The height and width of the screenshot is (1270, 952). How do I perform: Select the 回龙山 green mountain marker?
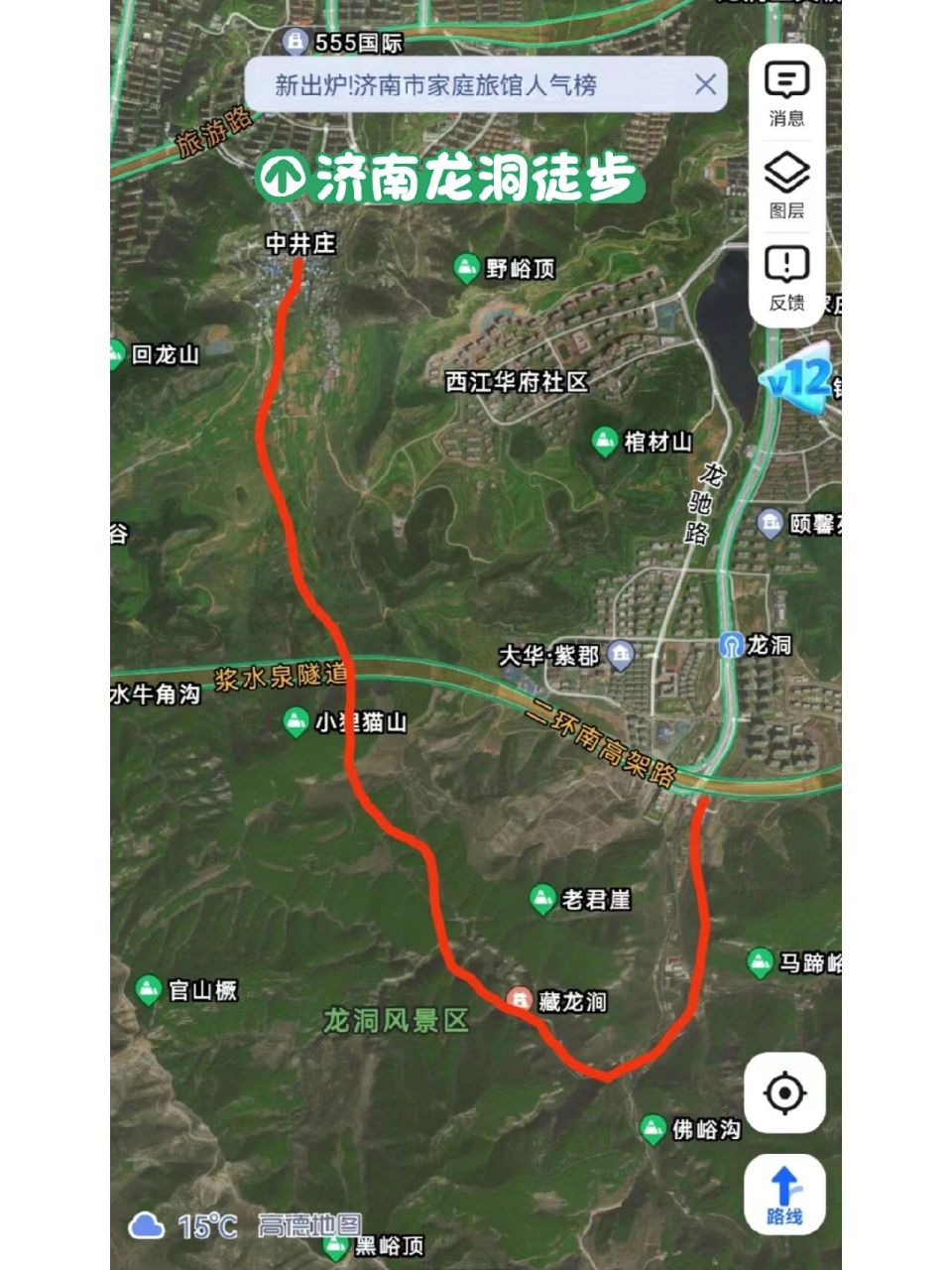[x=114, y=353]
